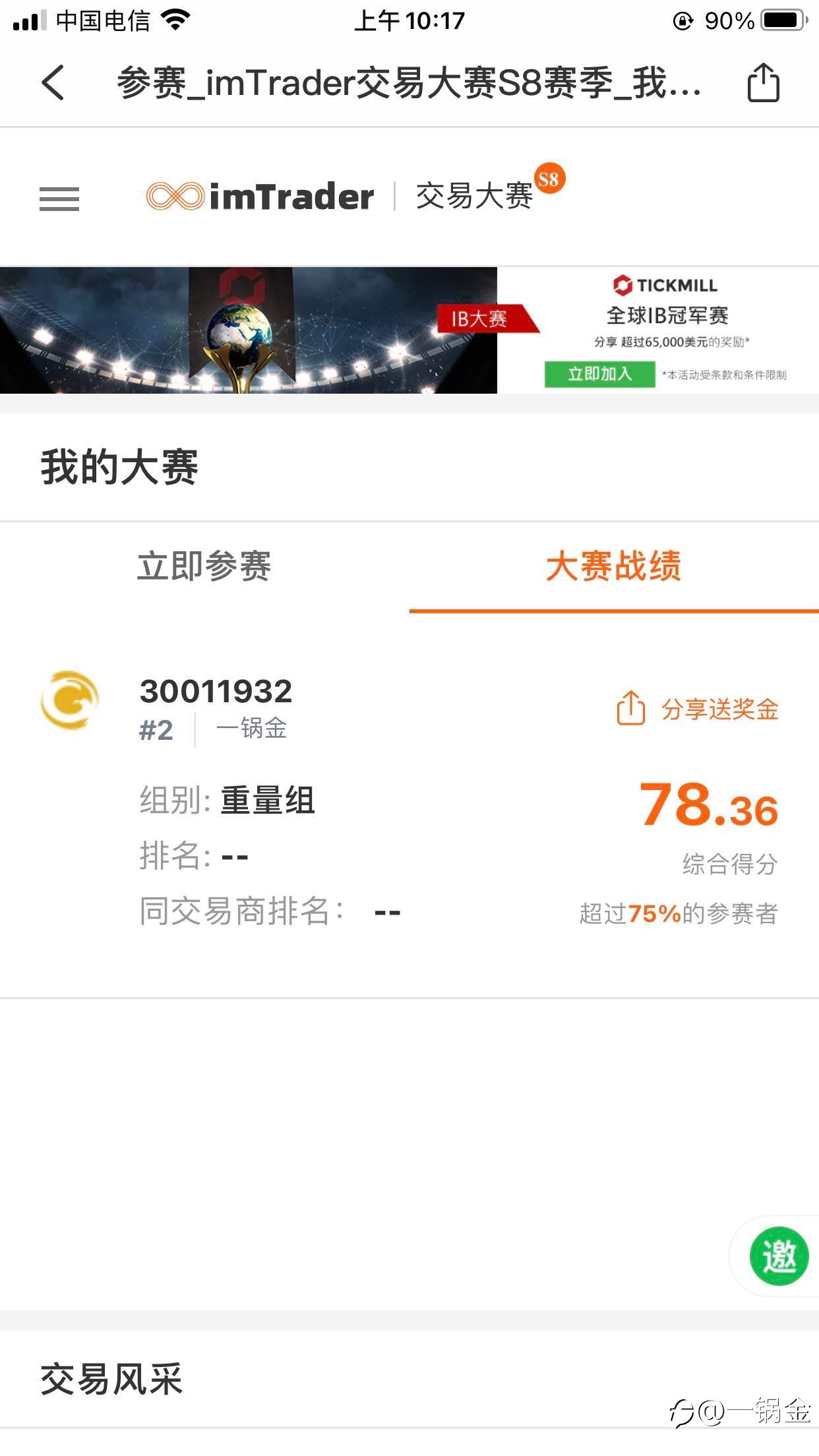Screen dimensions: 819x1456
Task: Tap 分享送奖金 to share results
Action: pyautogui.click(x=698, y=709)
